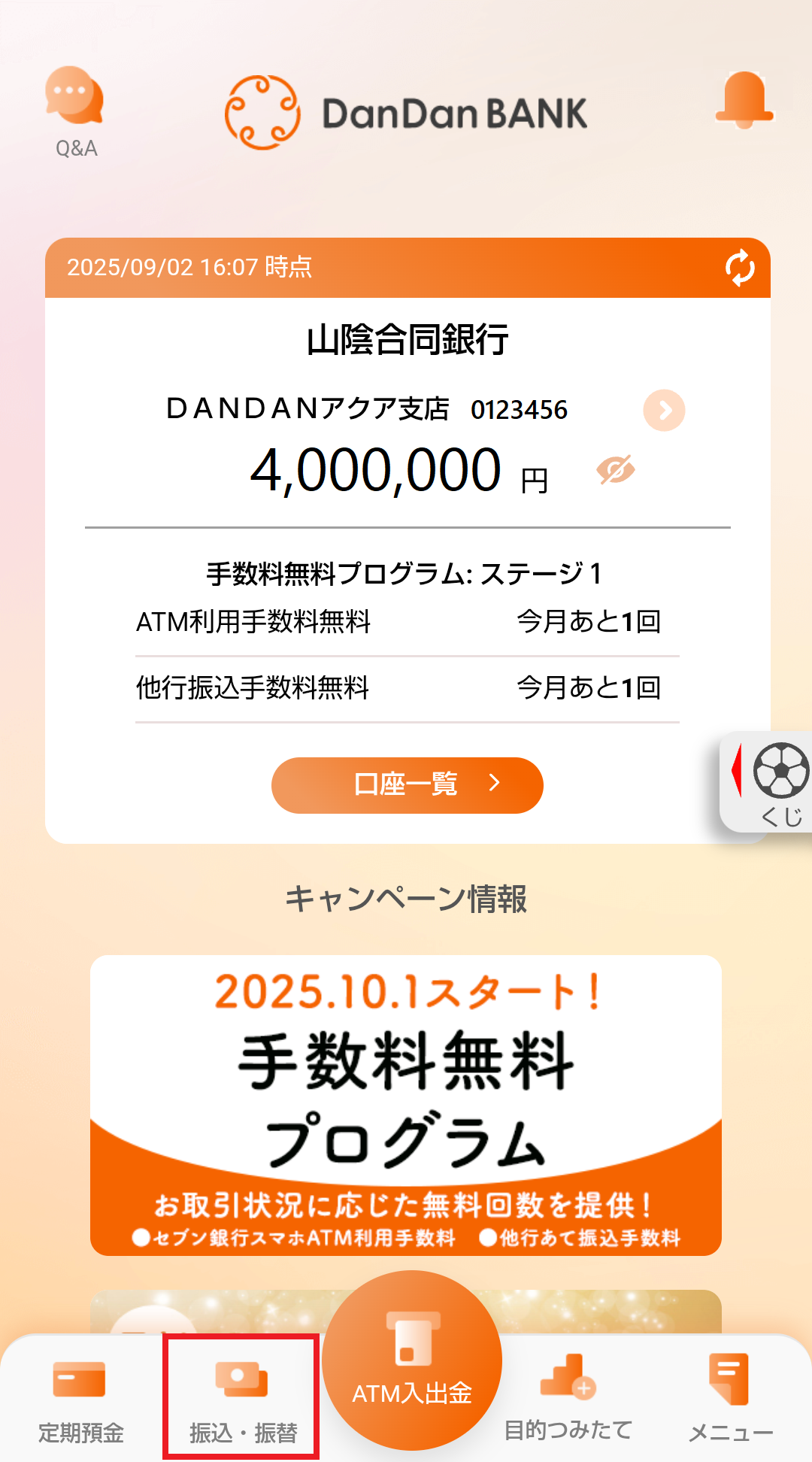Open ATM入出金
Image resolution: width=812 pixels, height=1462 pixels.
point(412,1361)
